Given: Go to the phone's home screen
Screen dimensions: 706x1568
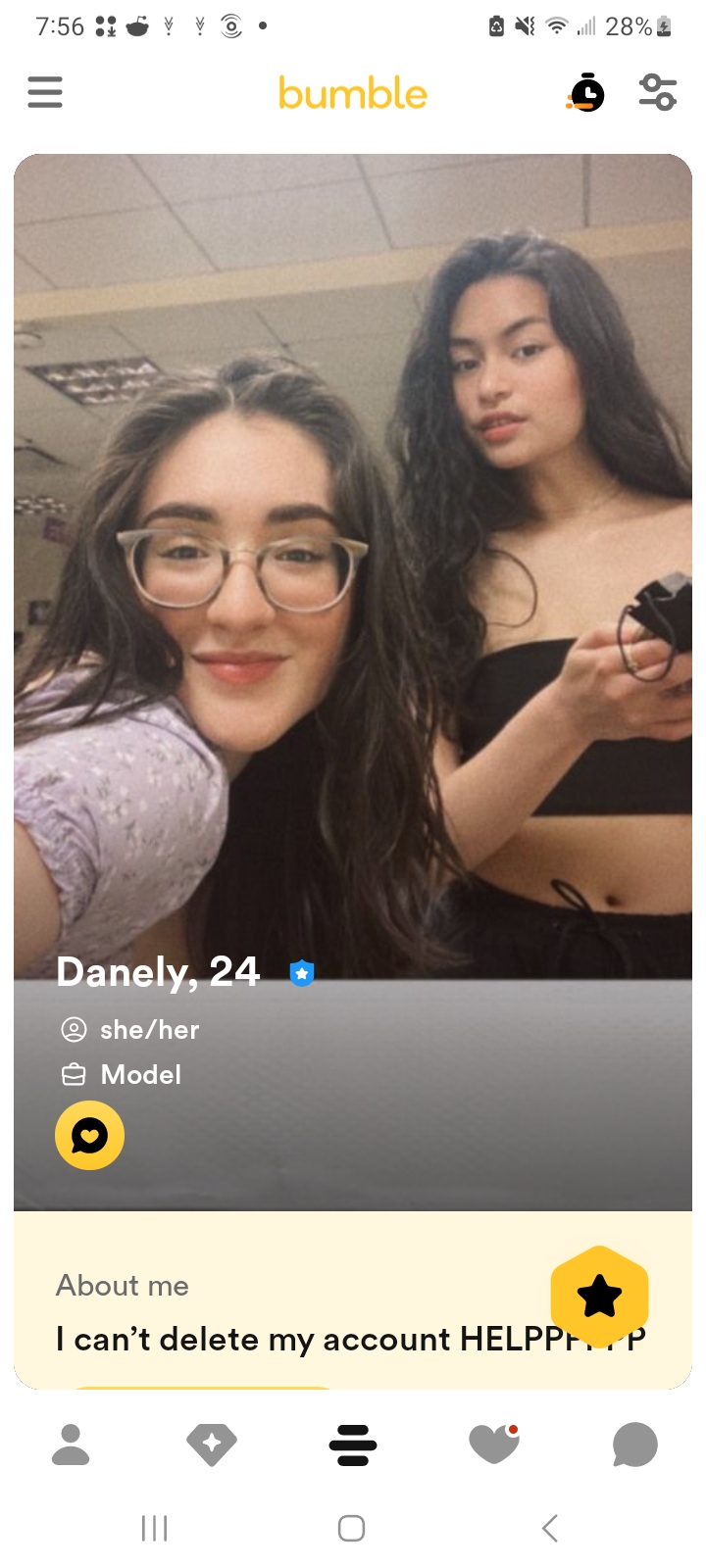Looking at the screenshot, I should coord(351,1528).
